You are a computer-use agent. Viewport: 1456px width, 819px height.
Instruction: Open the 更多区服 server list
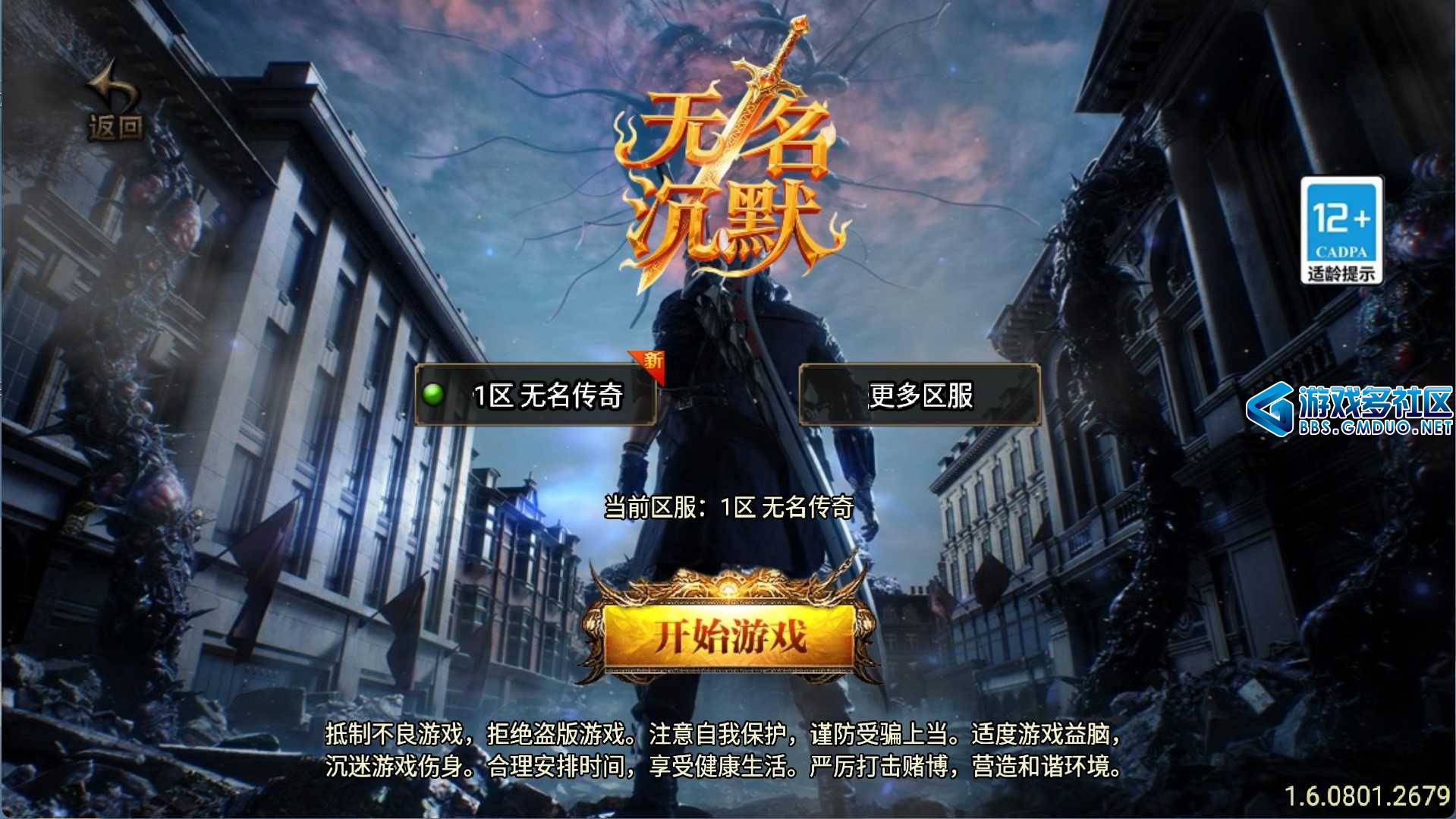[x=920, y=395]
